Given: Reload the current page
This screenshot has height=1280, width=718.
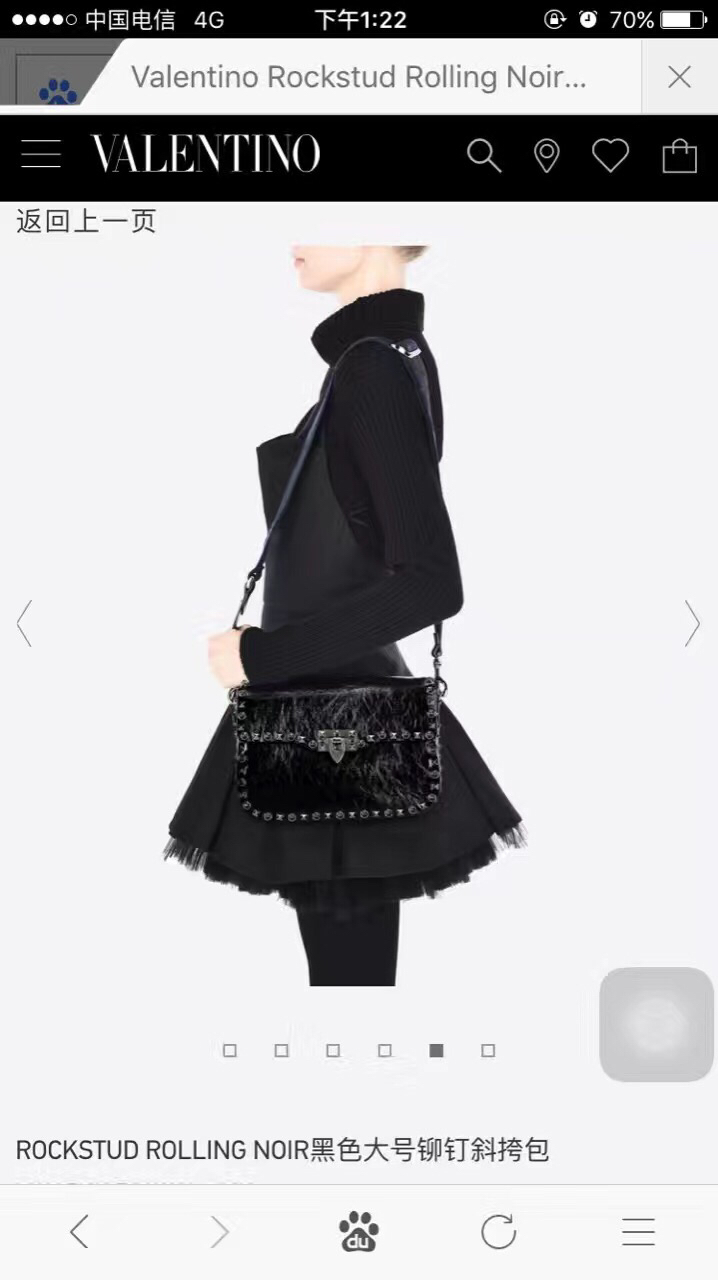Looking at the screenshot, I should pyautogui.click(x=498, y=1232).
